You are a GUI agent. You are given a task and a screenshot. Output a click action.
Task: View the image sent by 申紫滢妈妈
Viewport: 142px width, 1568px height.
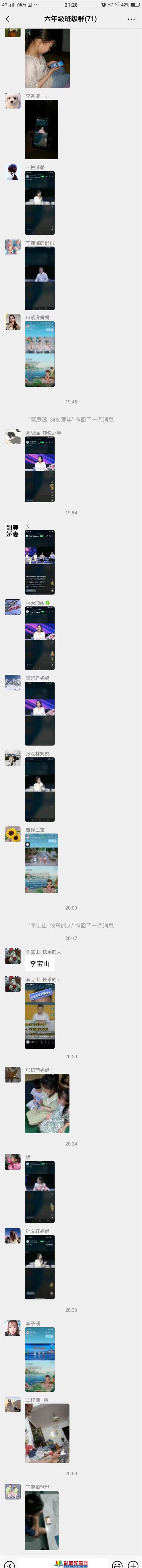click(x=40, y=354)
